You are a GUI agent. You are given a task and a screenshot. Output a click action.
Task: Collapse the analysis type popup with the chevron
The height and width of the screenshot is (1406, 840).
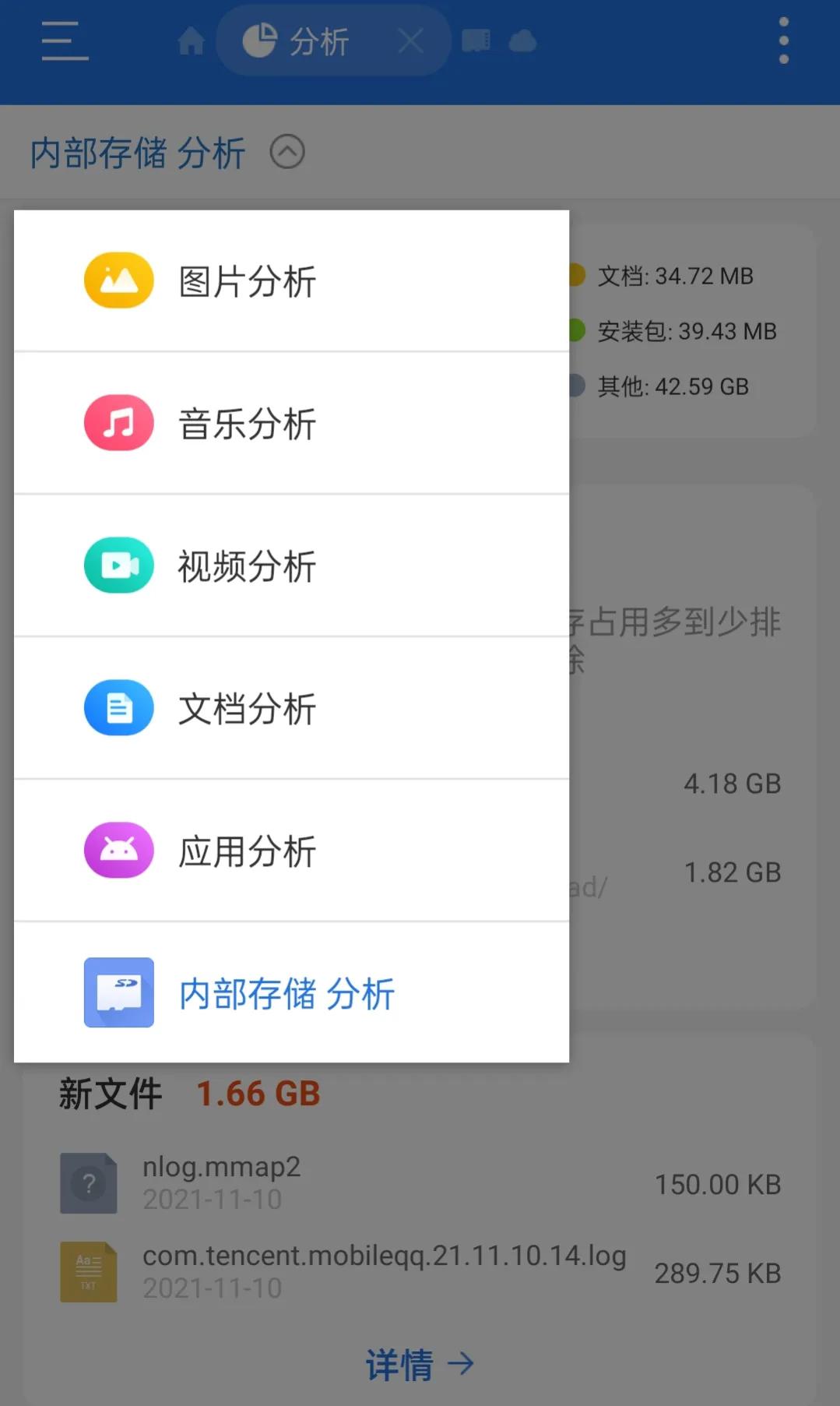(x=288, y=152)
